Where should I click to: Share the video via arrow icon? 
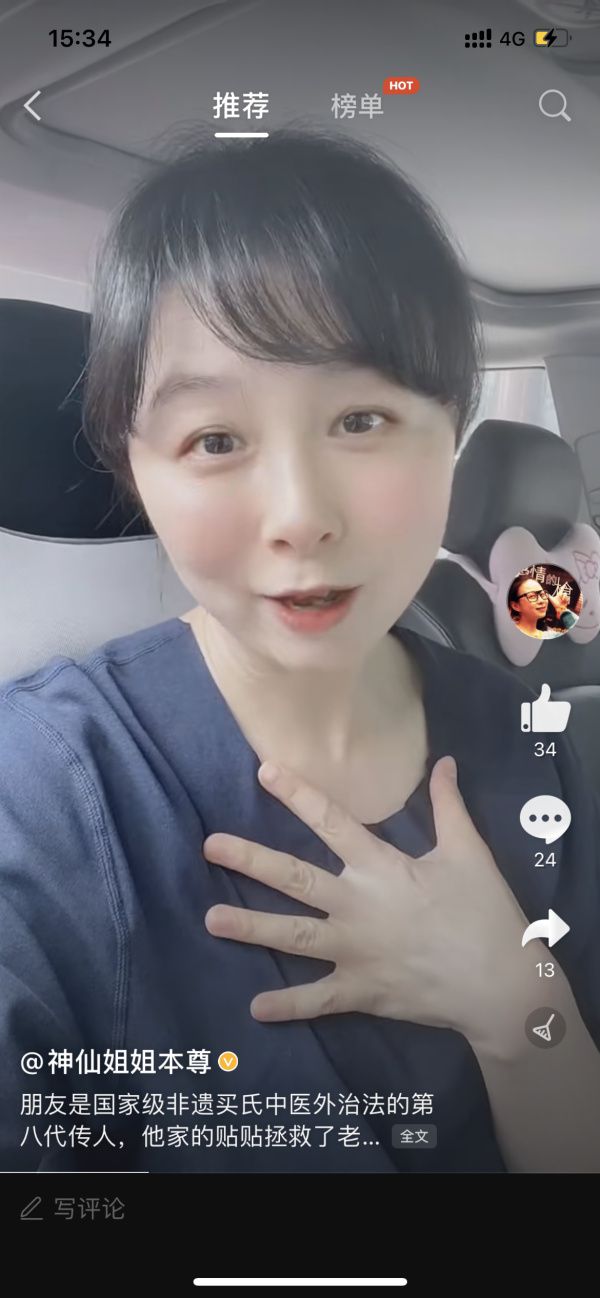pyautogui.click(x=545, y=930)
